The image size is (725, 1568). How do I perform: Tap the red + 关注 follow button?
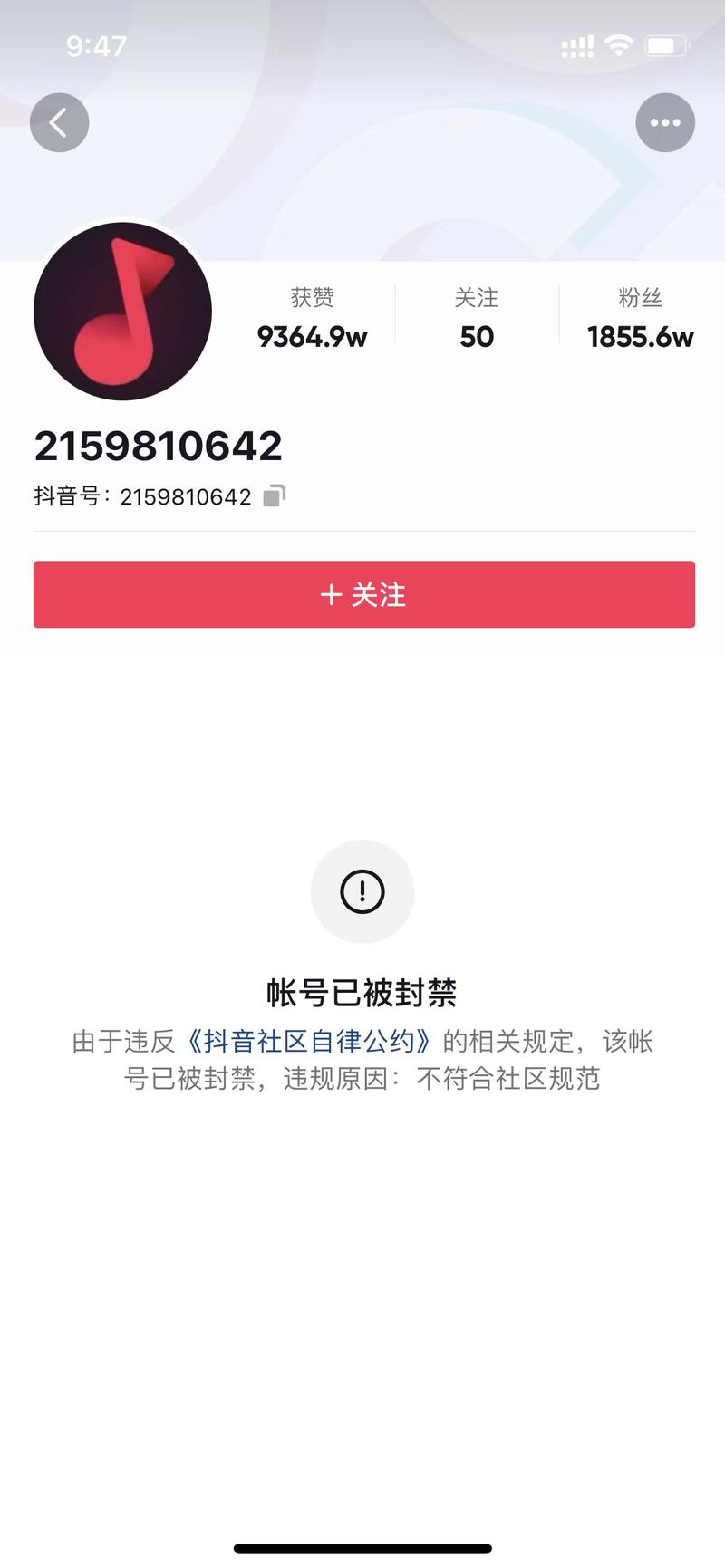[x=362, y=594]
